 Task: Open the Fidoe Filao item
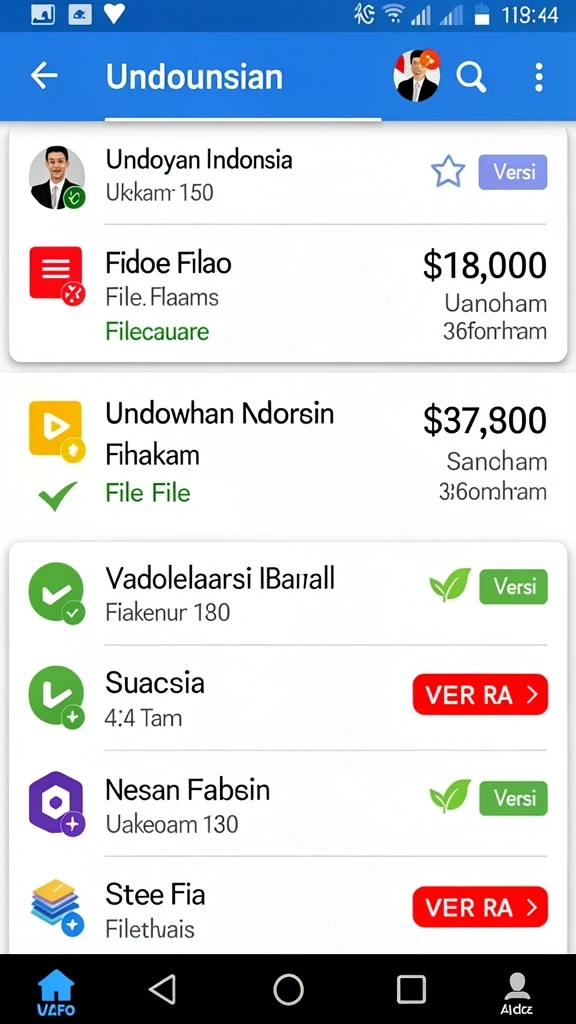click(x=288, y=295)
